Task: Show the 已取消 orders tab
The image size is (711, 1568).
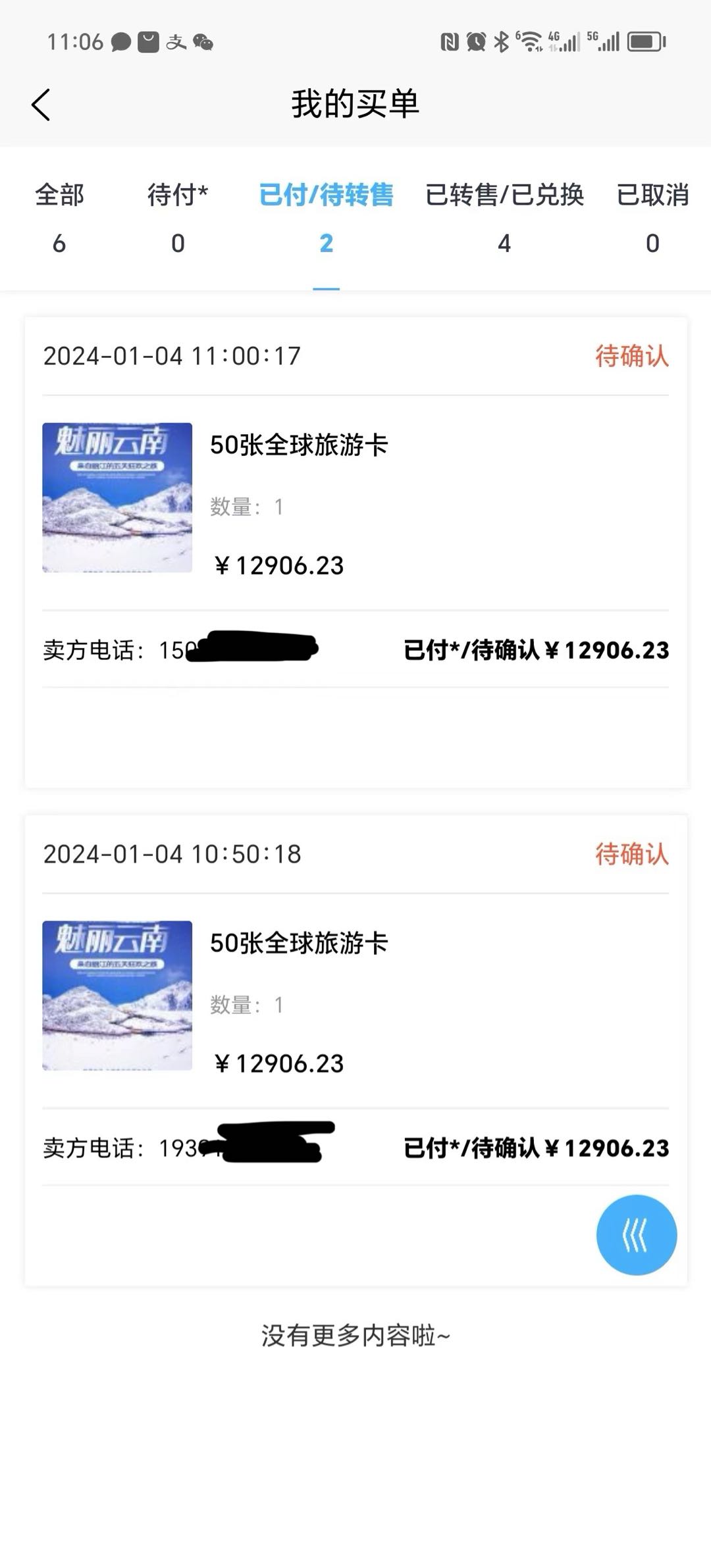Action: pos(652,217)
